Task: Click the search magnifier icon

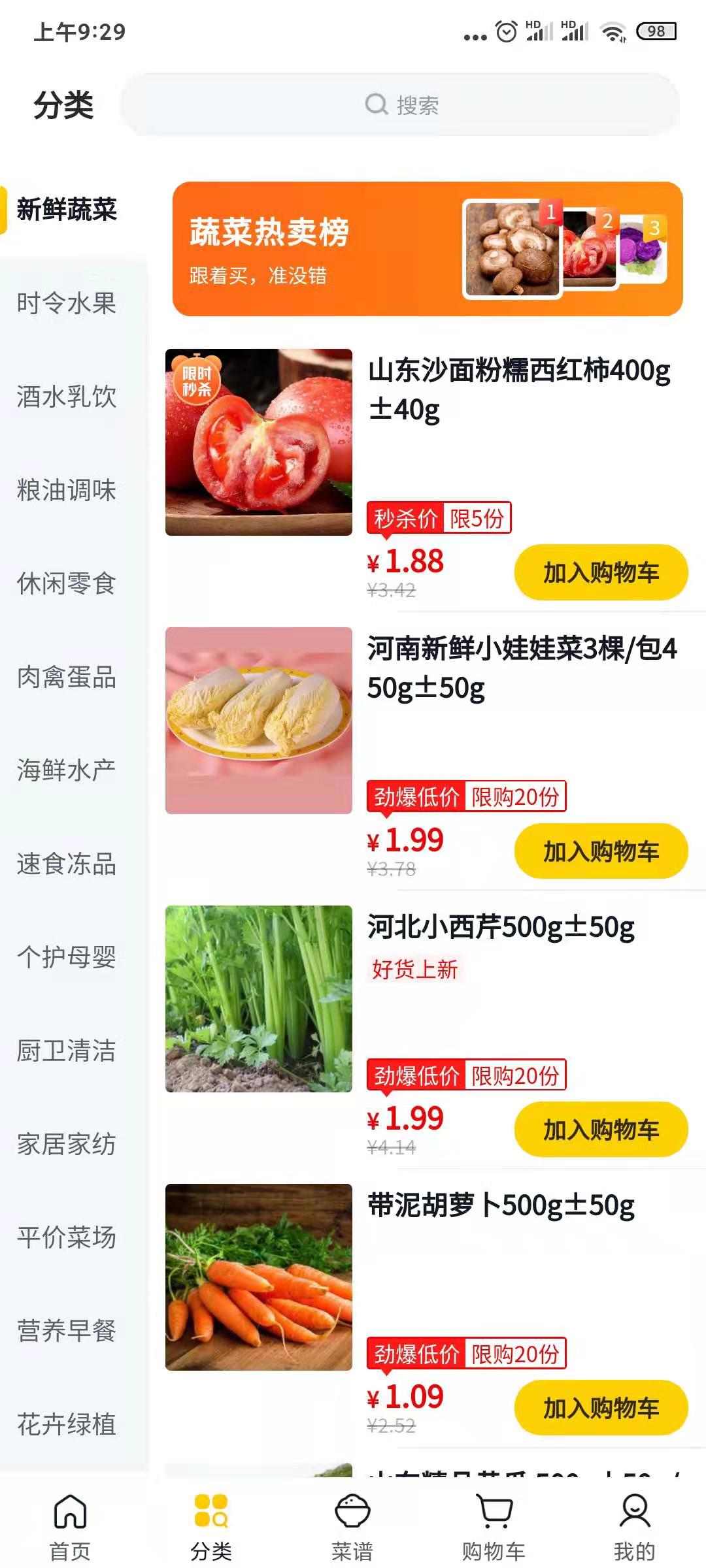Action: (x=376, y=103)
